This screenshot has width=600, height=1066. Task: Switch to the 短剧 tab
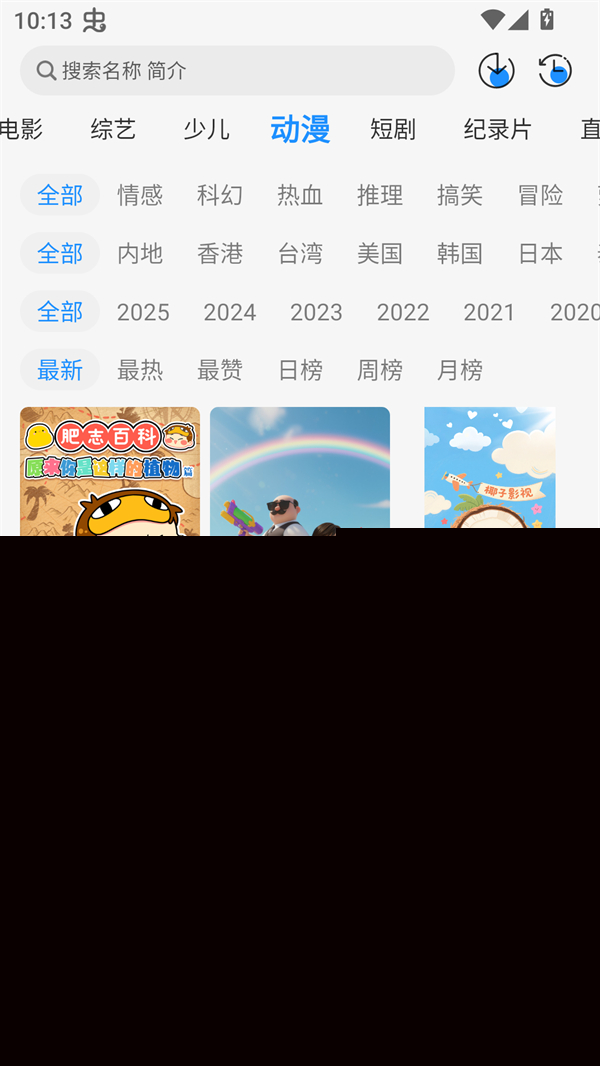(392, 129)
